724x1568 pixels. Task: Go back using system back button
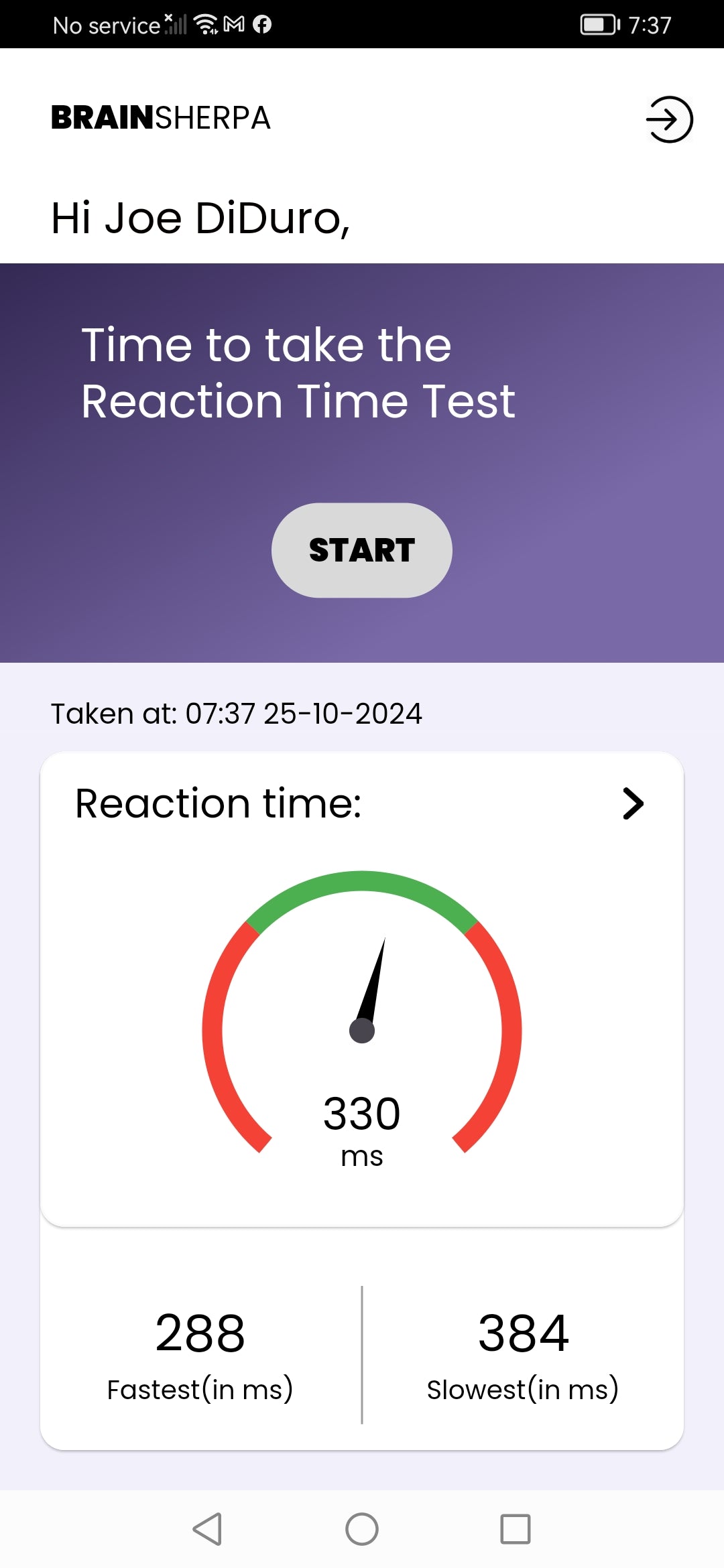tap(207, 1529)
